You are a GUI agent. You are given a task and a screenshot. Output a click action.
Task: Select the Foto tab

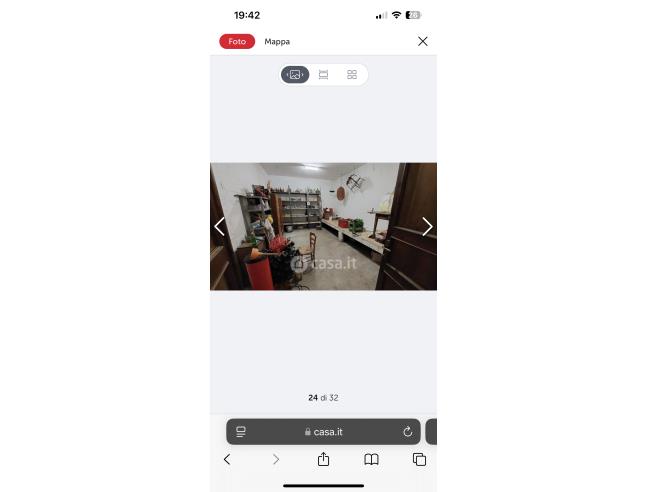[x=237, y=41]
